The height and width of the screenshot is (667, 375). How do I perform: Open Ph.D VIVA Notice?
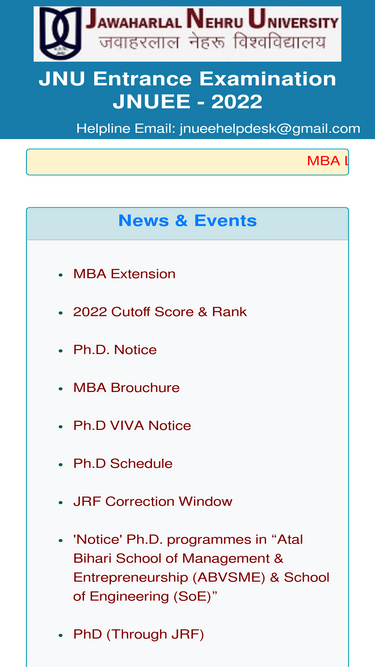point(132,425)
